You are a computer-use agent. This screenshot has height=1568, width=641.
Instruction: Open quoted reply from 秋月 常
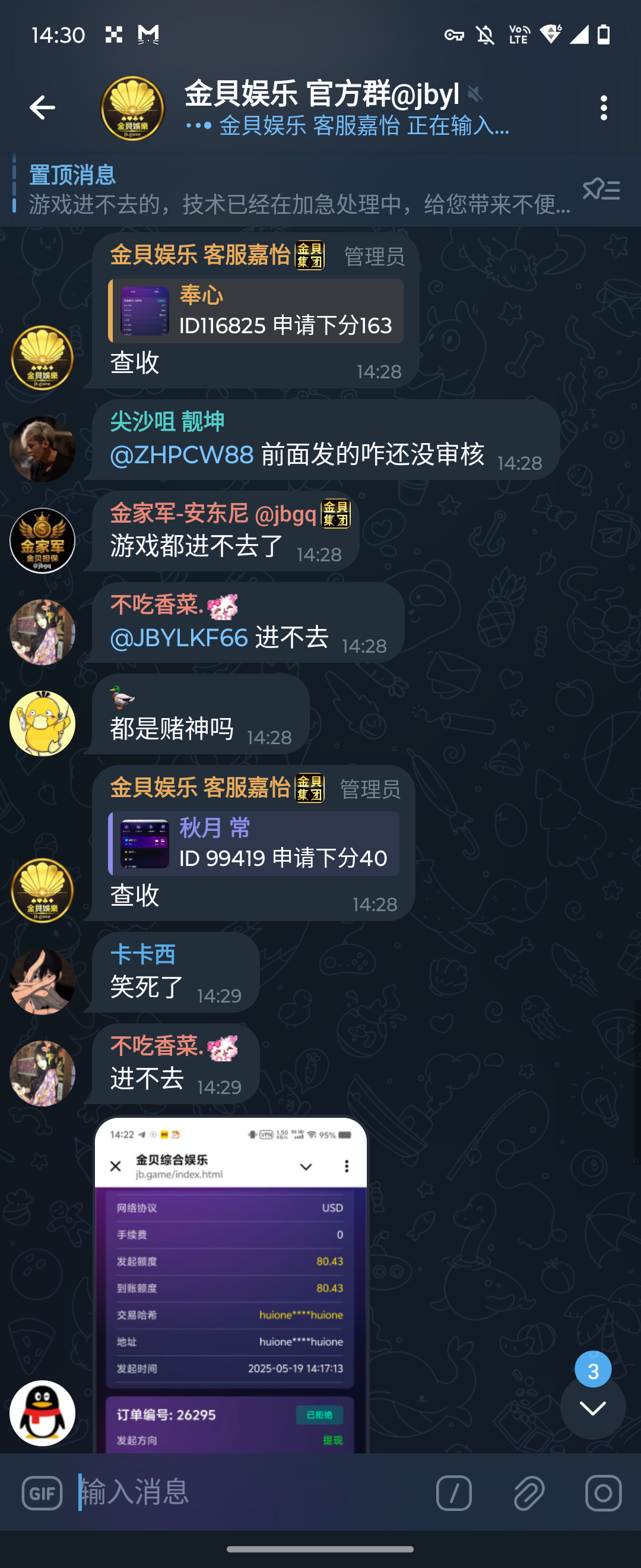point(253,843)
